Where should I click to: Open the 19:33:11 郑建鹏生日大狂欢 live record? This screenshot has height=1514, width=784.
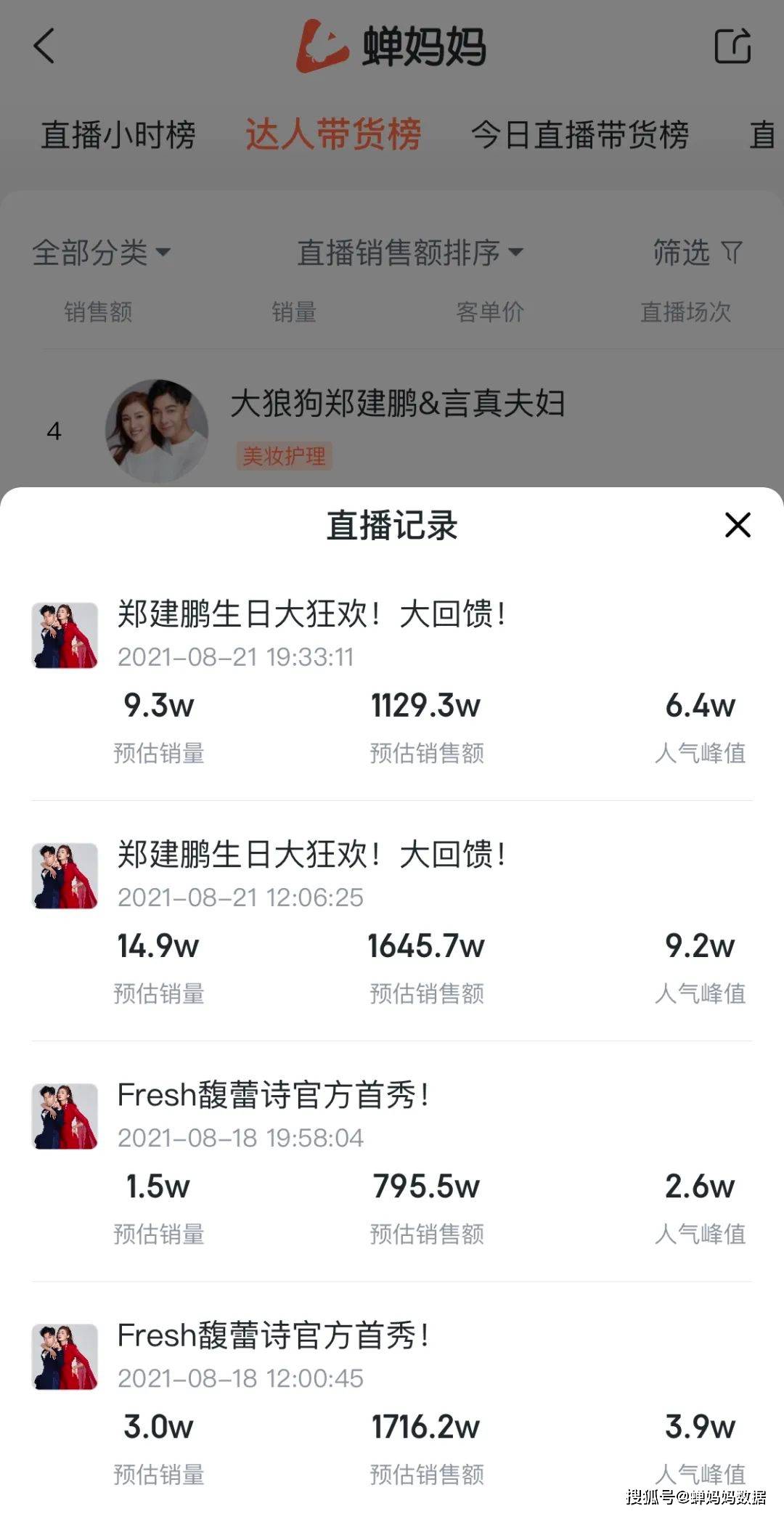[392, 681]
